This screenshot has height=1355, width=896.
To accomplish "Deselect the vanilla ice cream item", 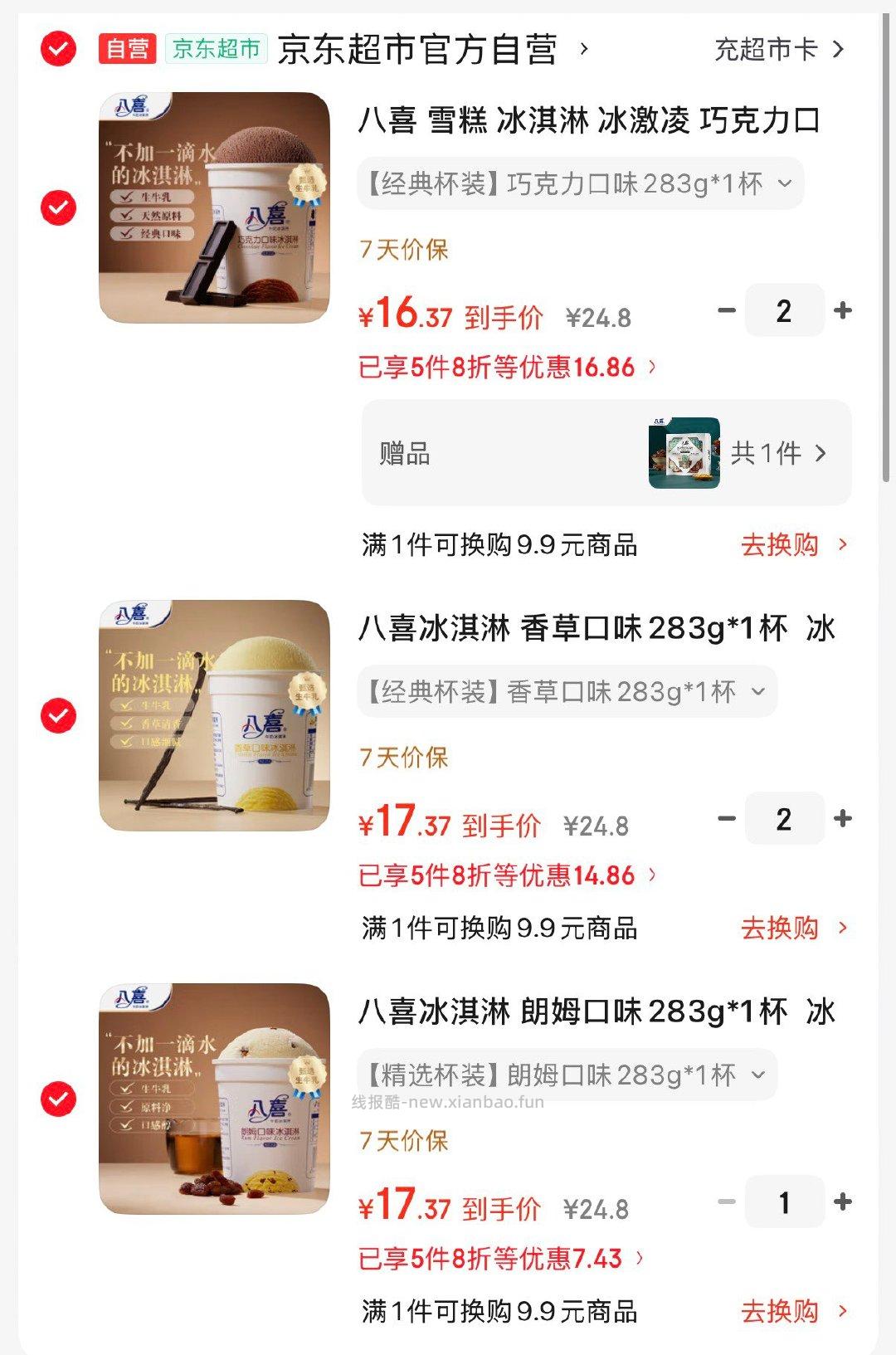I will (x=58, y=715).
